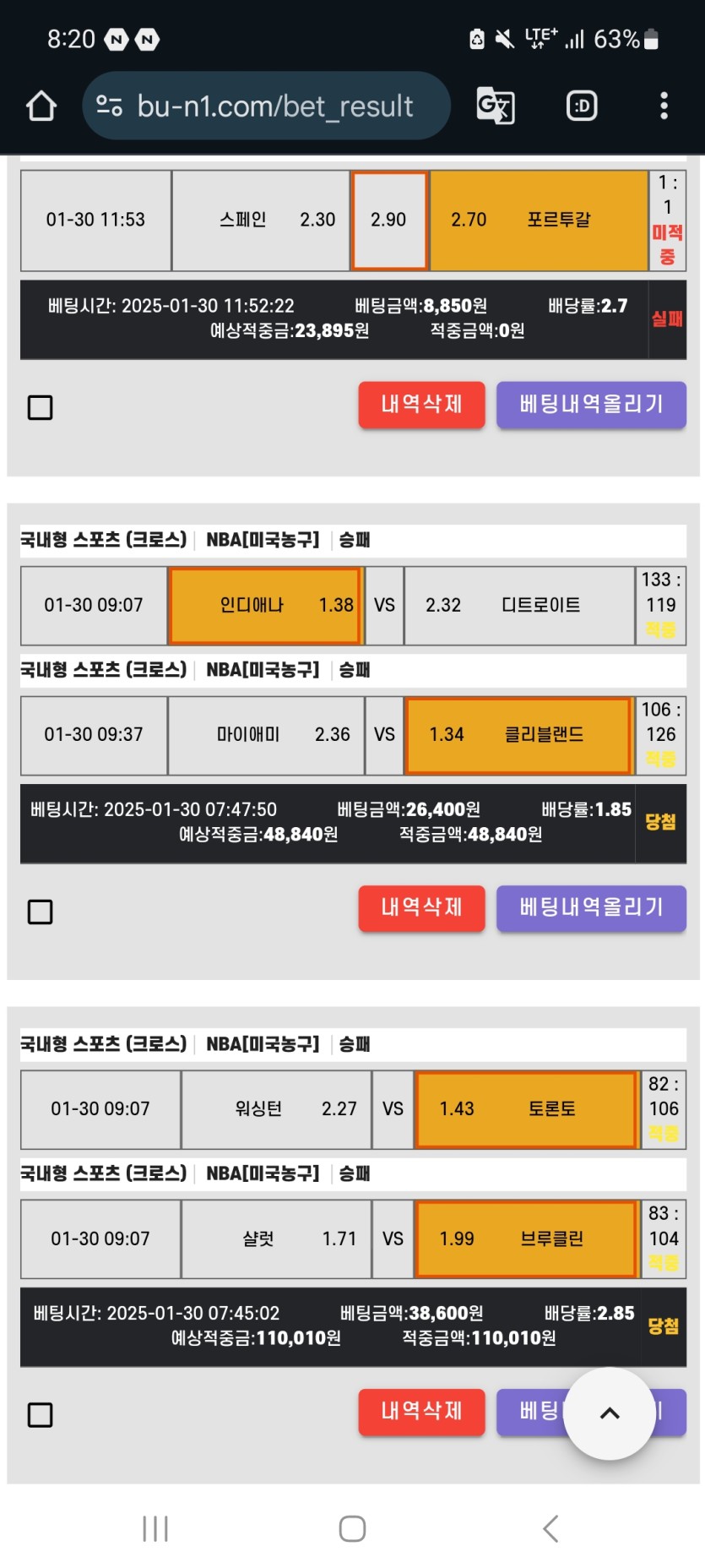Check the box for 8,850원 bet

tap(41, 407)
